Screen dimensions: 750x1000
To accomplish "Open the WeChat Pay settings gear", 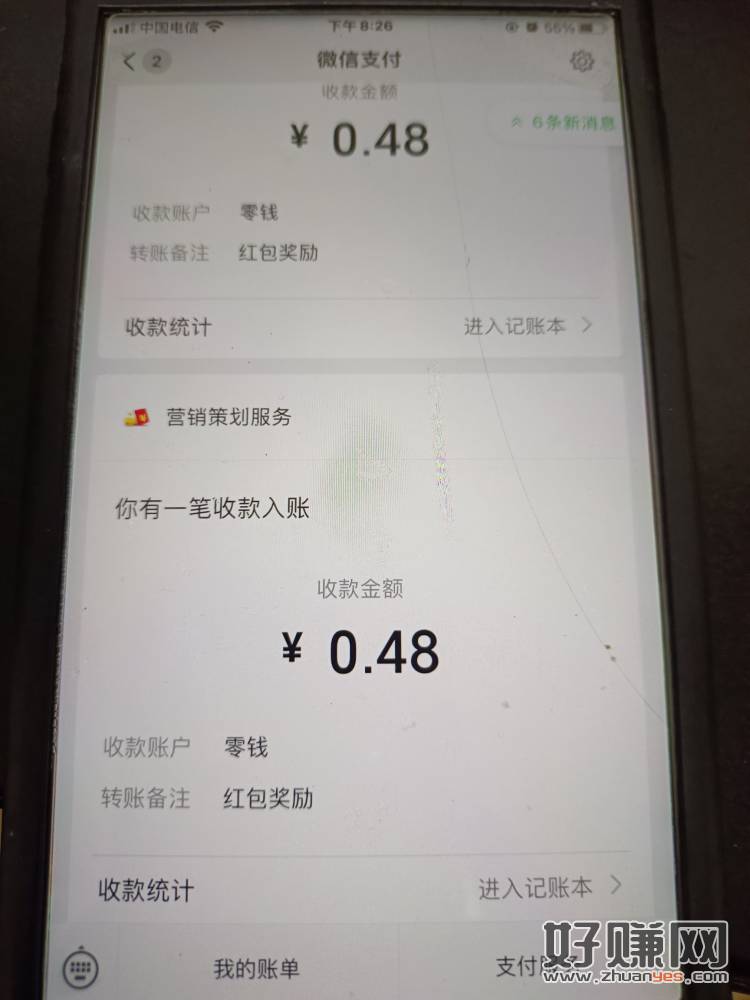I will coord(581,61).
